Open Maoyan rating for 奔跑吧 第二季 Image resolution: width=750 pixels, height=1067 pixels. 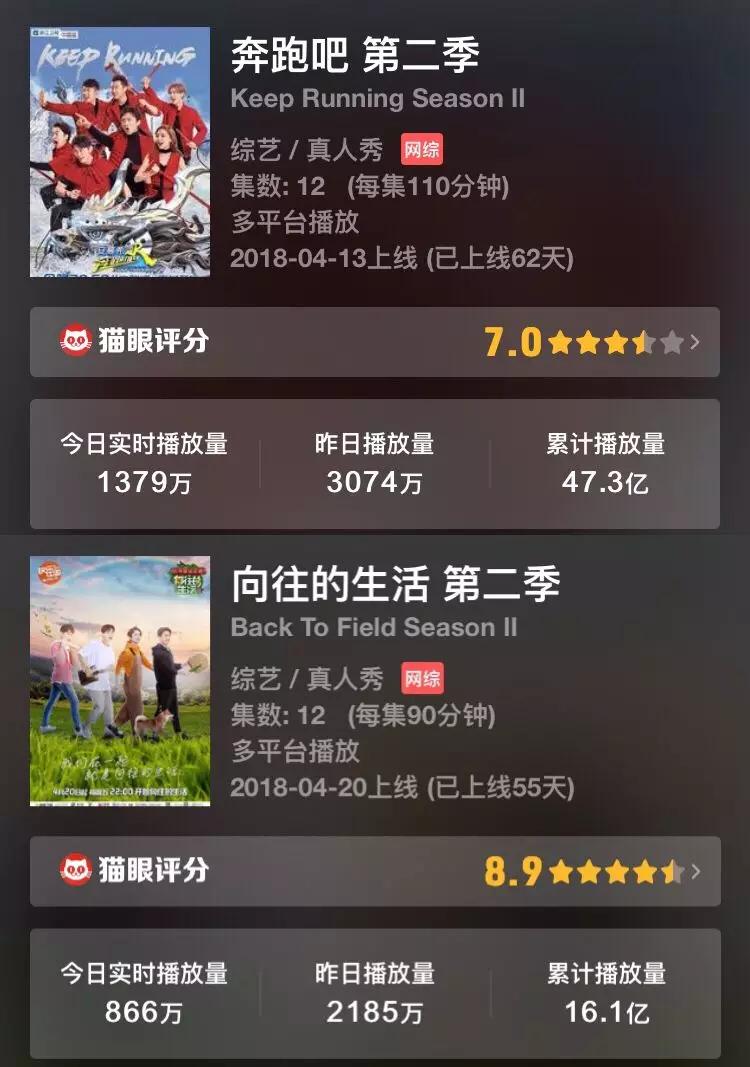pos(374,342)
